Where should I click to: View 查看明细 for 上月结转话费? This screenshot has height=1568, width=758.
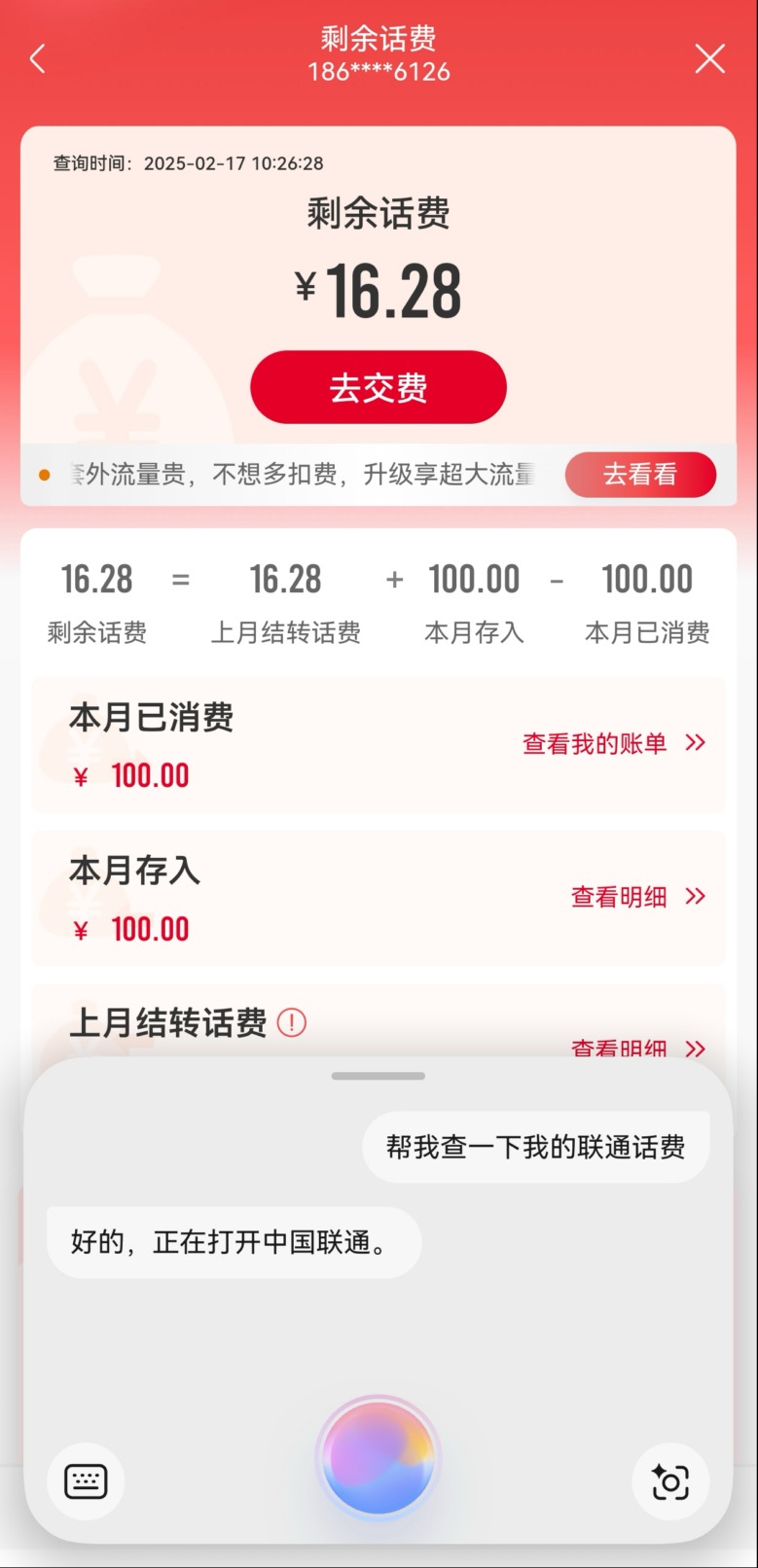coord(637,1048)
